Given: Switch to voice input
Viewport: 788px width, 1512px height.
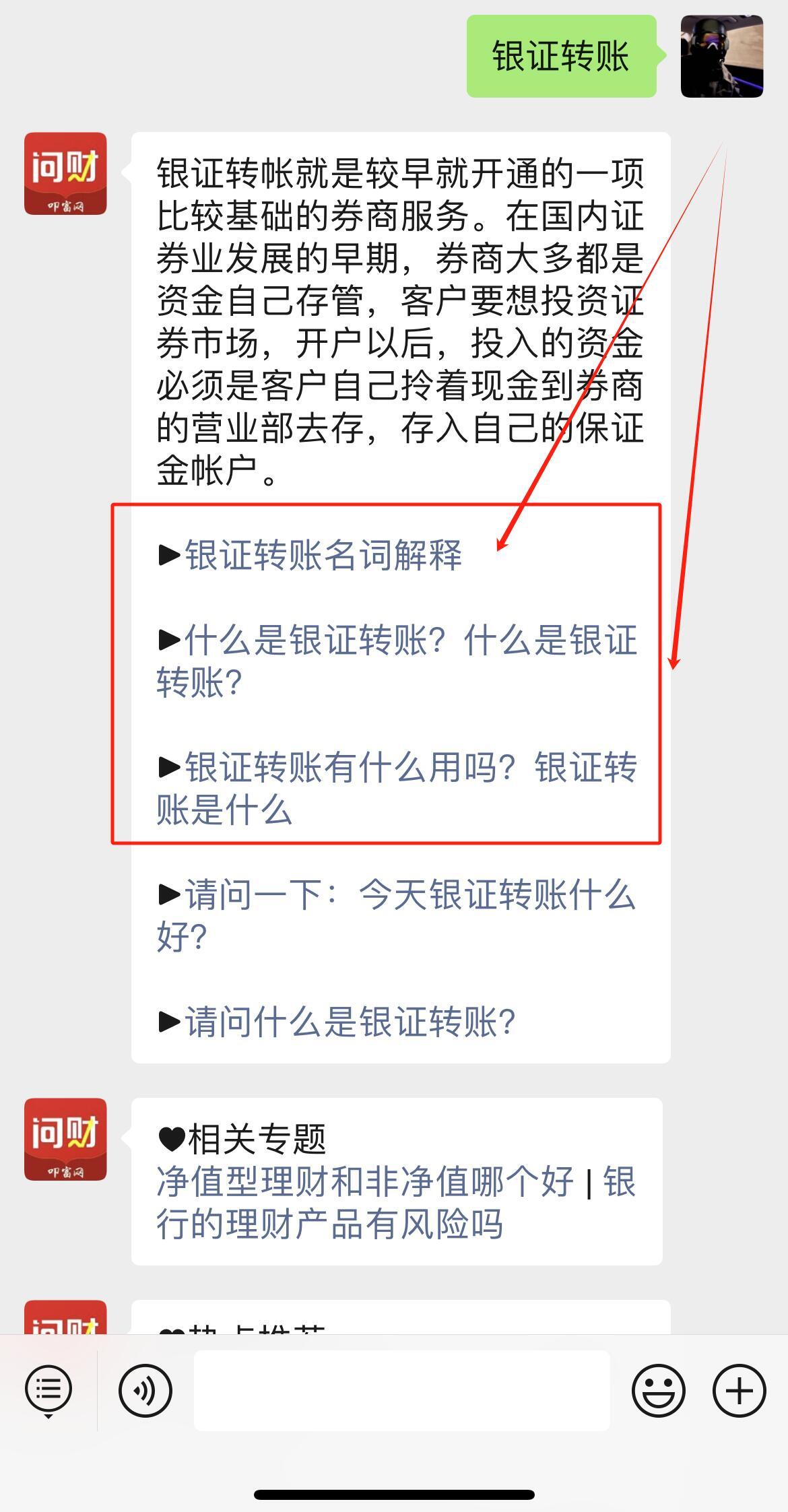Looking at the screenshot, I should (x=145, y=1390).
